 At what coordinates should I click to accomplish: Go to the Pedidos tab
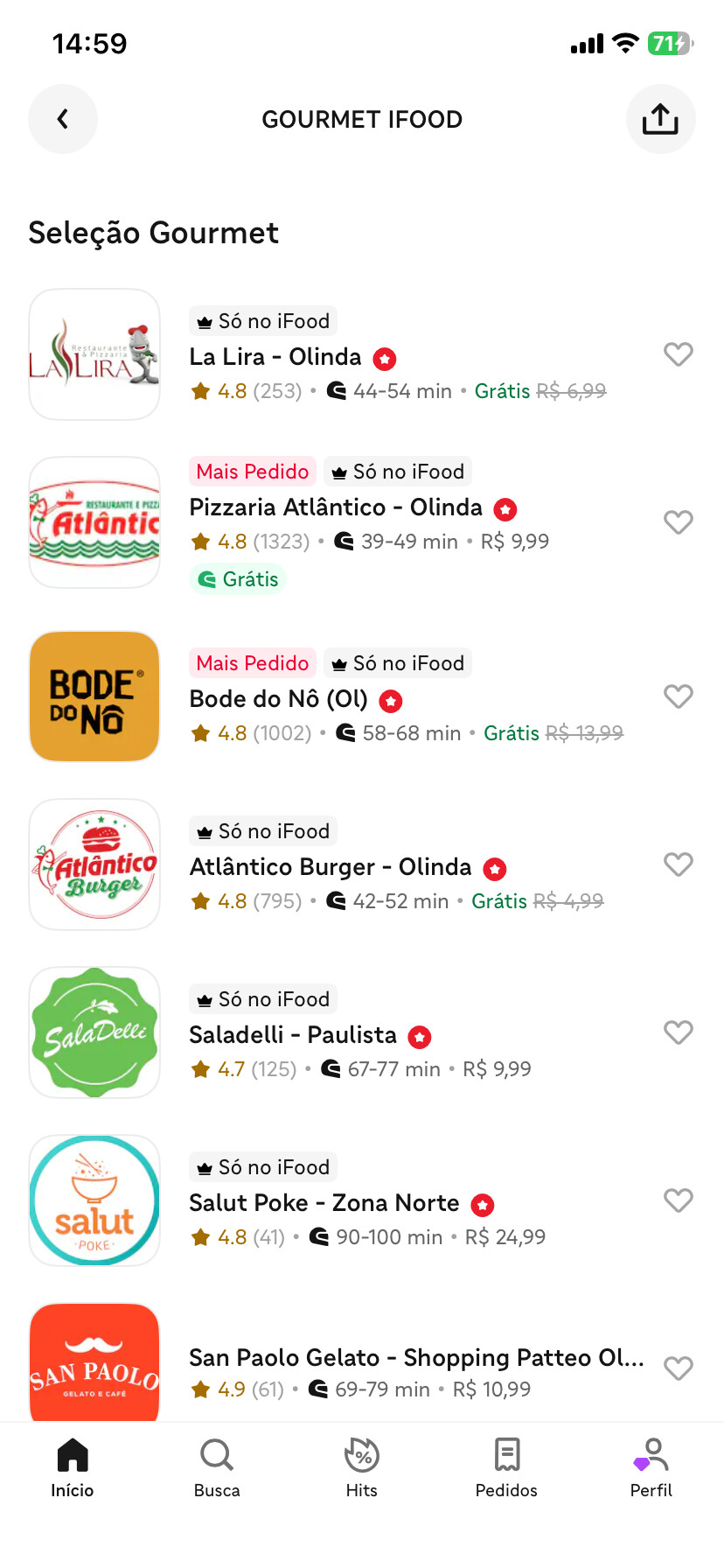506,1468
